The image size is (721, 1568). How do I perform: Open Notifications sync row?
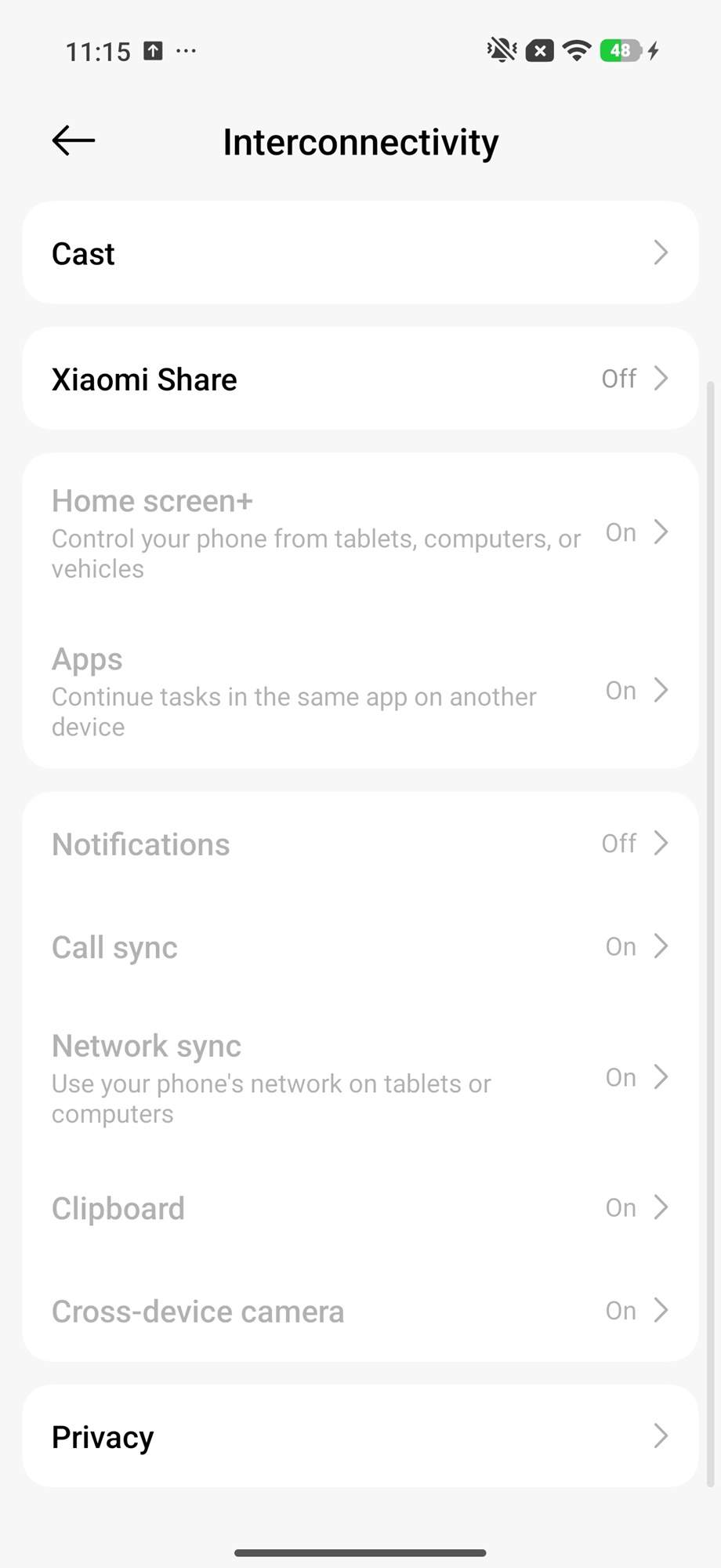[360, 844]
